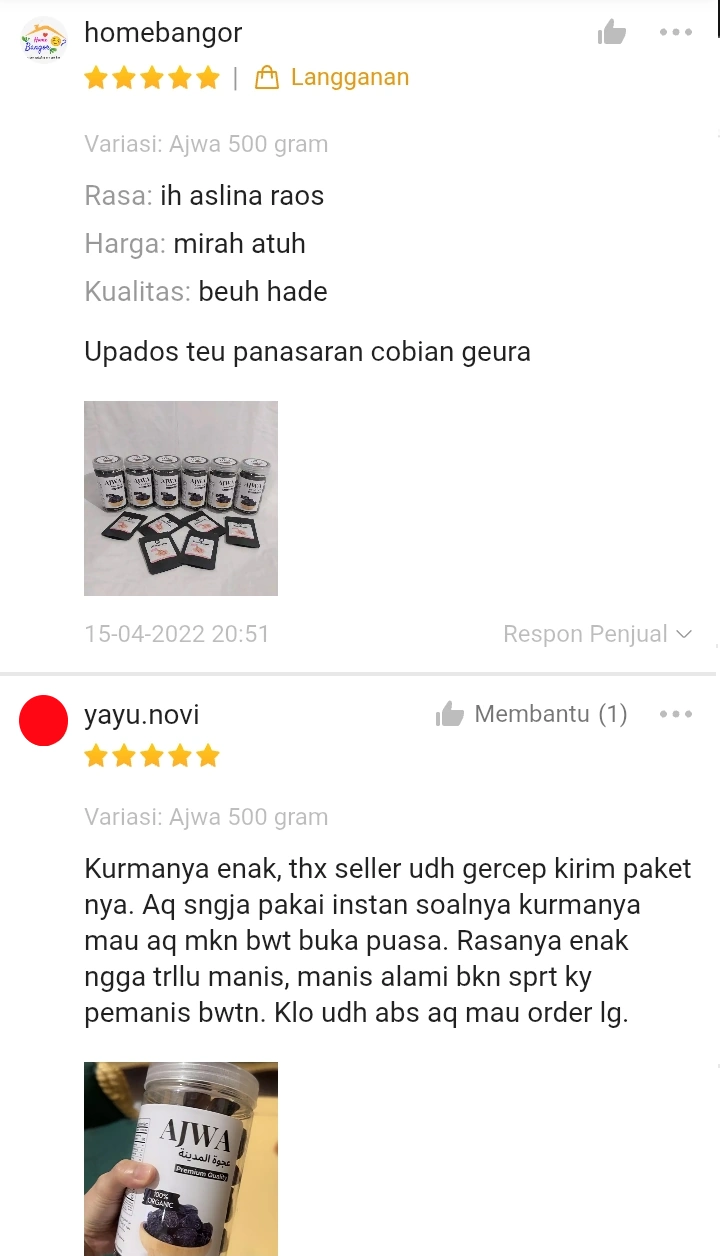The height and width of the screenshot is (1256, 720).
Task: Open the options expander on yayu.novi's review
Action: [x=676, y=713]
